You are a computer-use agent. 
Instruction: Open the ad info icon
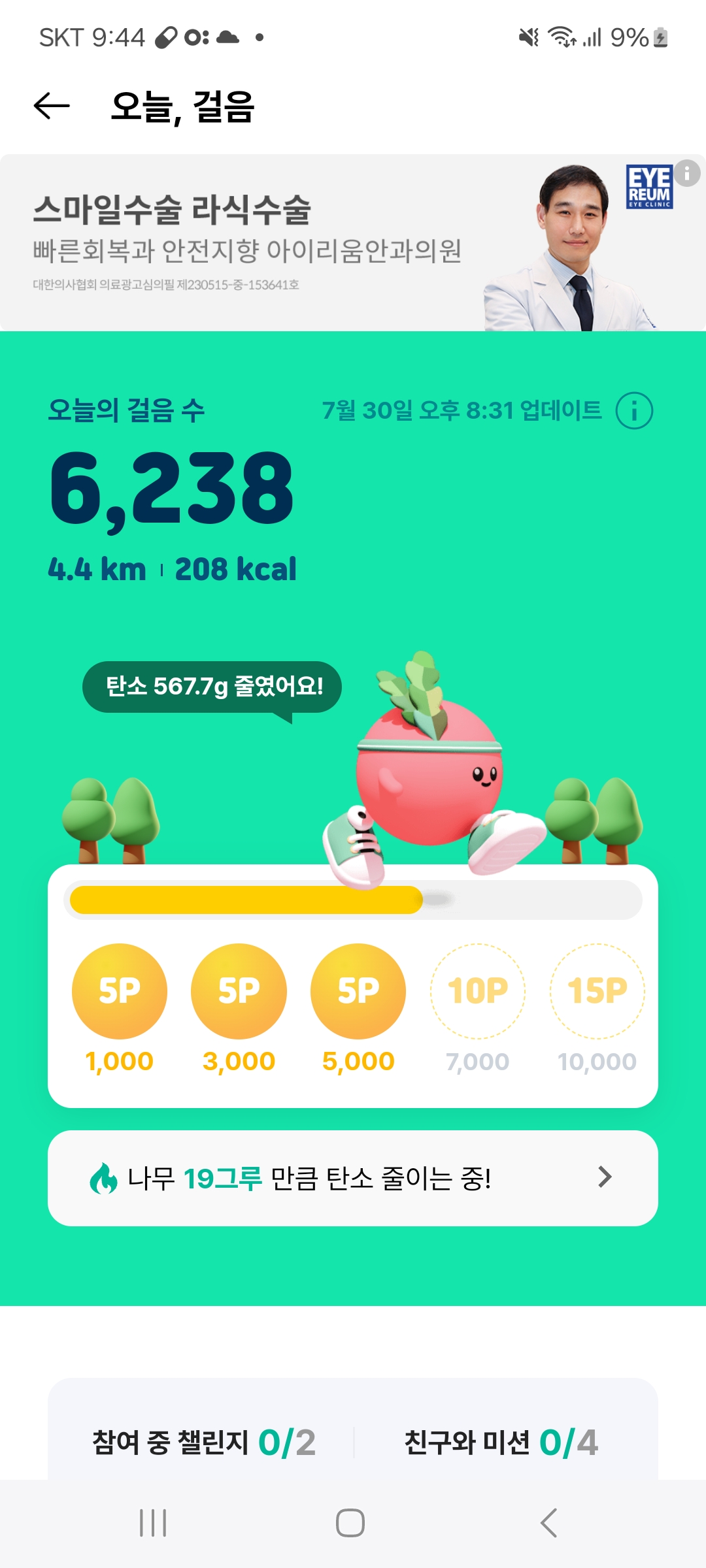point(686,174)
